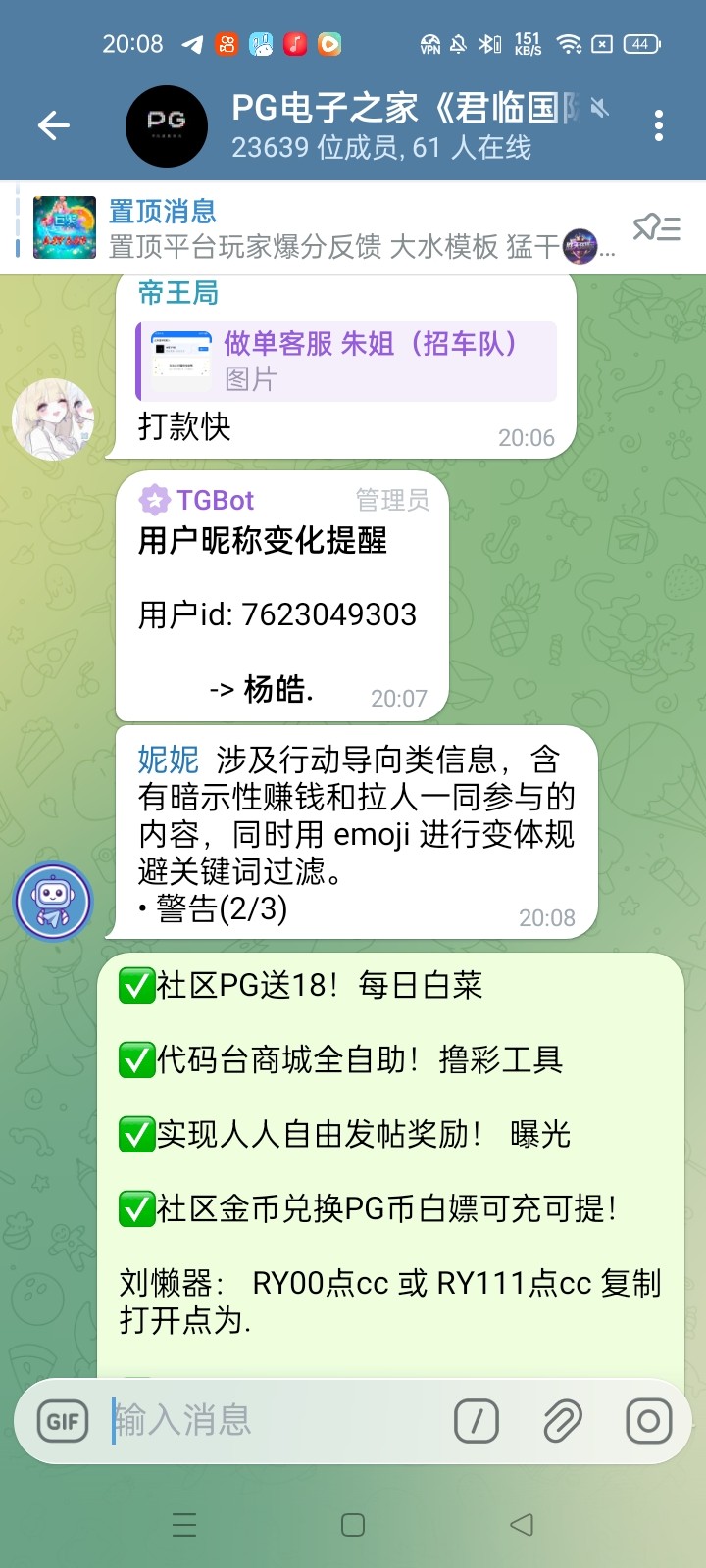Go to the system home screen
706x1568 pixels.
353,1525
